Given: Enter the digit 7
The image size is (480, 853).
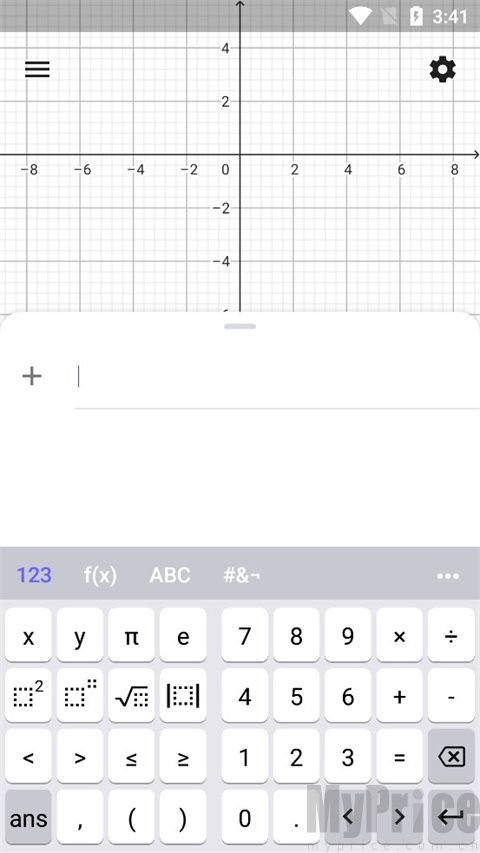Looking at the screenshot, I should (x=245, y=635).
